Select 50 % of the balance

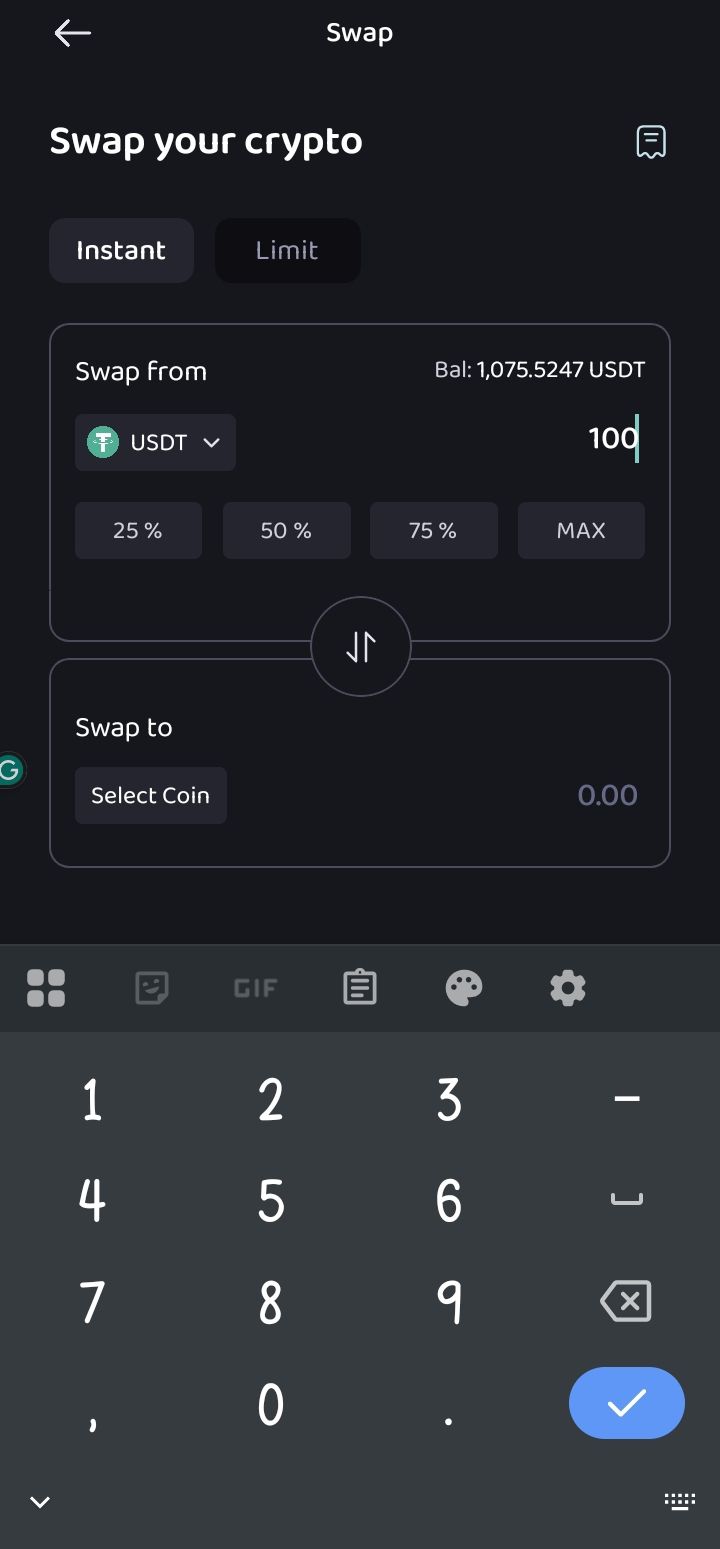(x=286, y=530)
